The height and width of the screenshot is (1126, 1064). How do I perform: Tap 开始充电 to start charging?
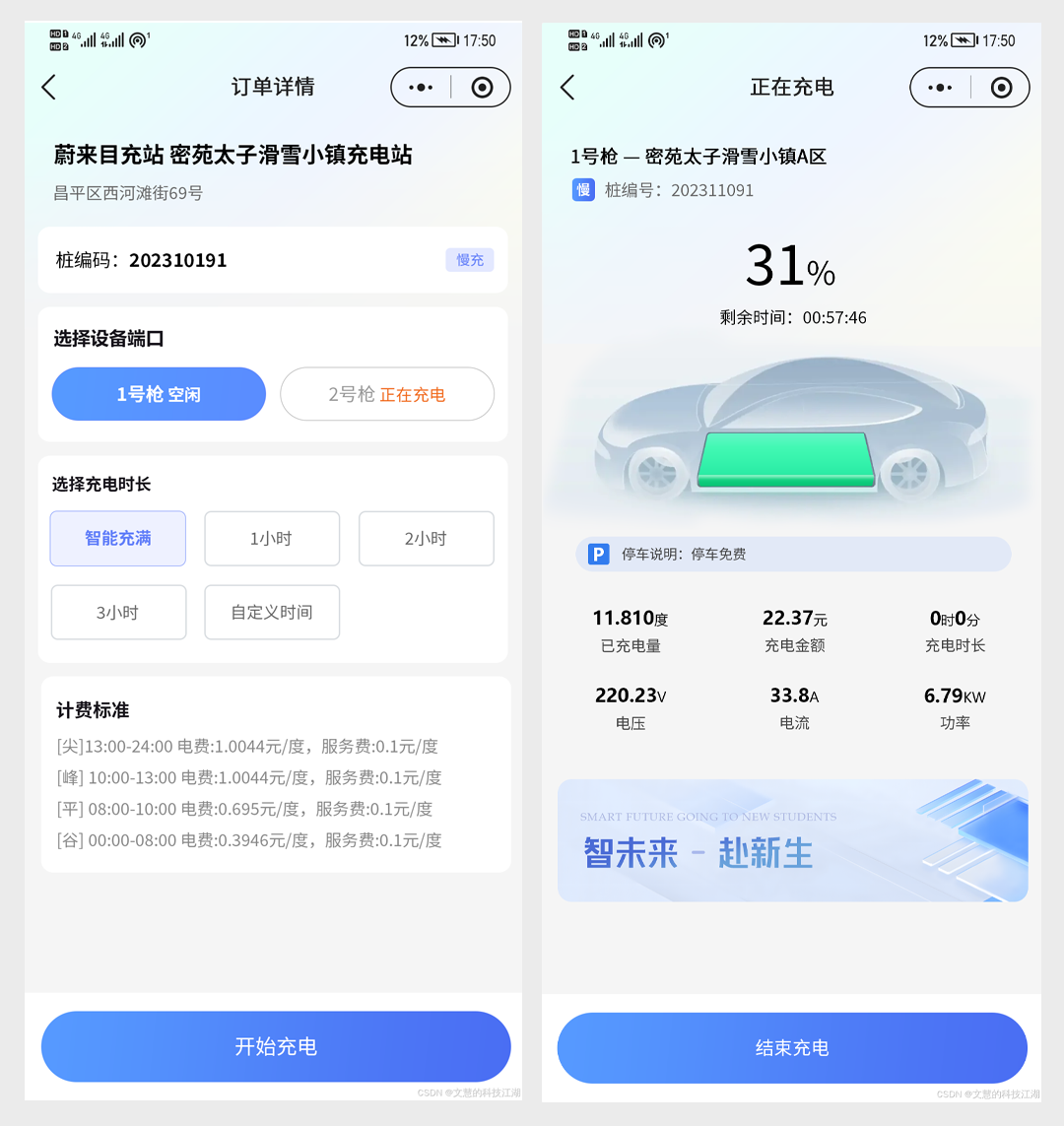click(x=276, y=1046)
